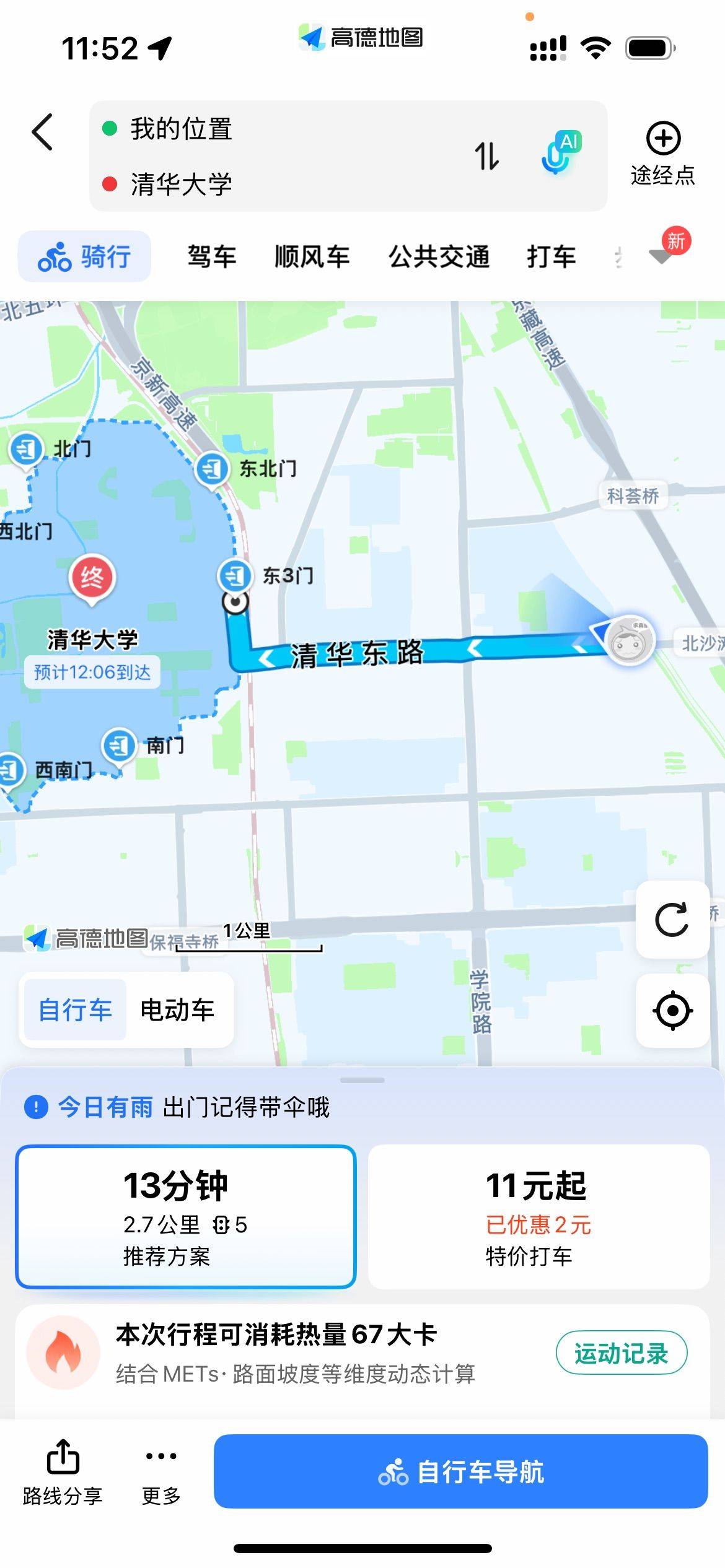Recenter map on current location
This screenshot has height=1568, width=725.
click(672, 1009)
